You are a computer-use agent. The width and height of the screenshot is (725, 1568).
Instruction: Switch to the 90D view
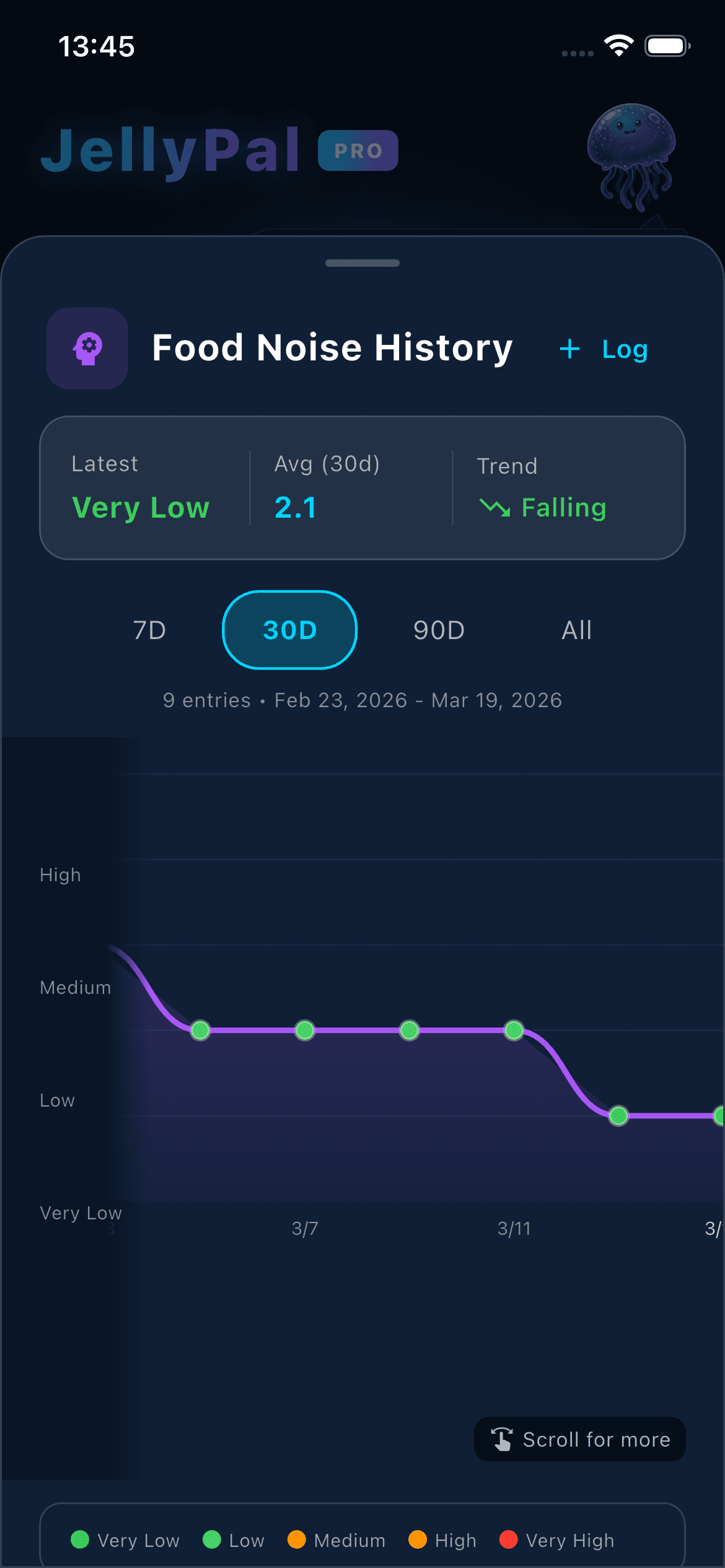(x=437, y=629)
